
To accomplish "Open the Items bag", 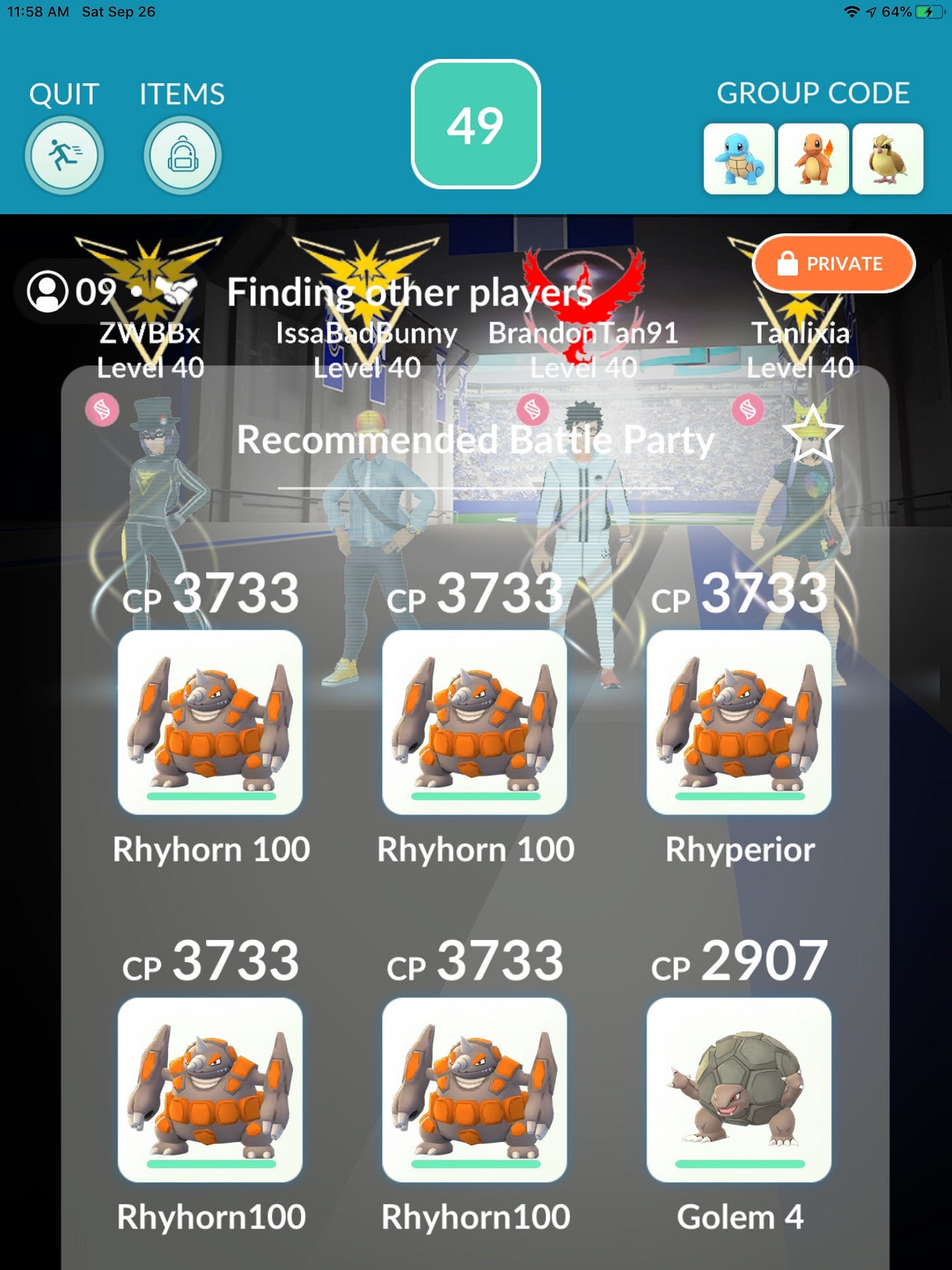I will coord(182,155).
